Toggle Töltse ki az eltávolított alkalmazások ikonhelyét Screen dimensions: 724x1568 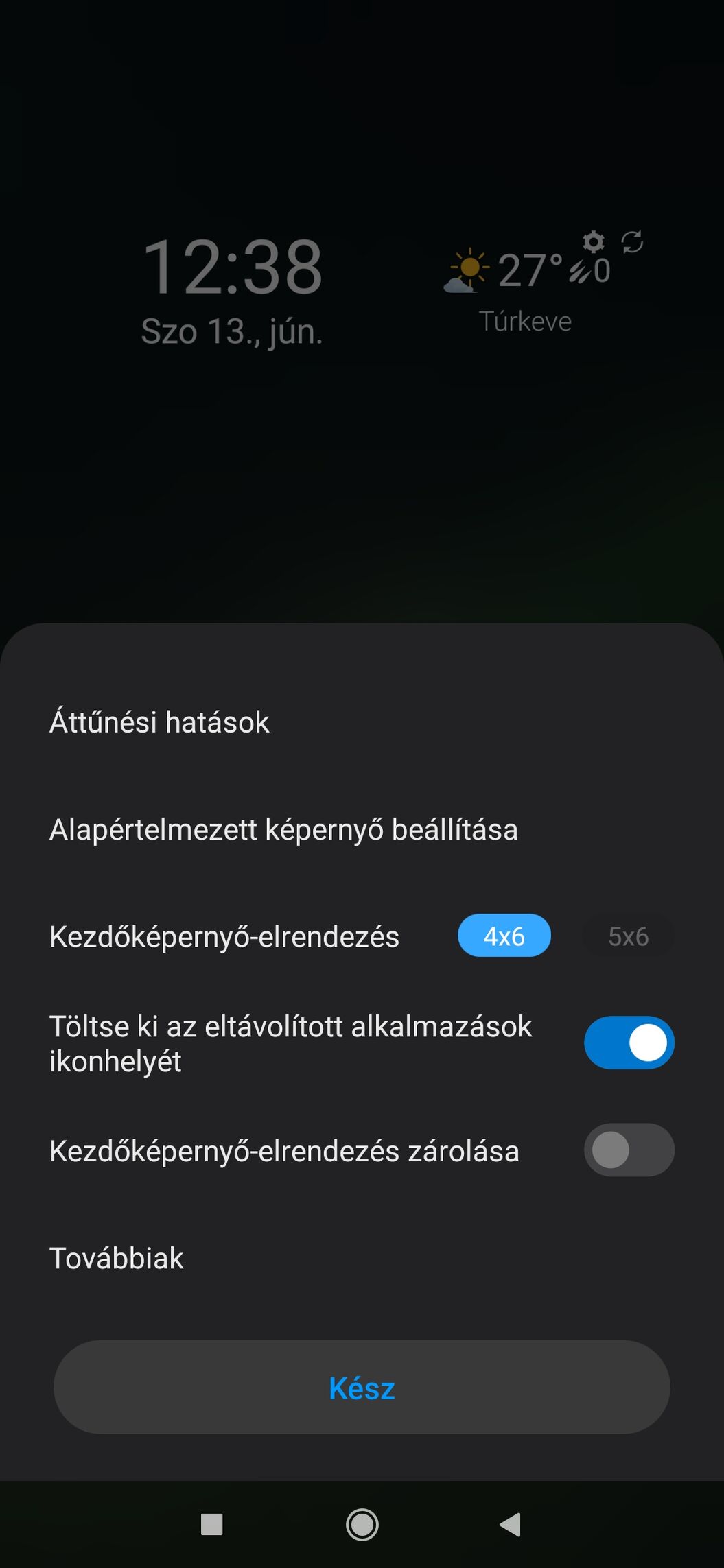(x=629, y=1043)
